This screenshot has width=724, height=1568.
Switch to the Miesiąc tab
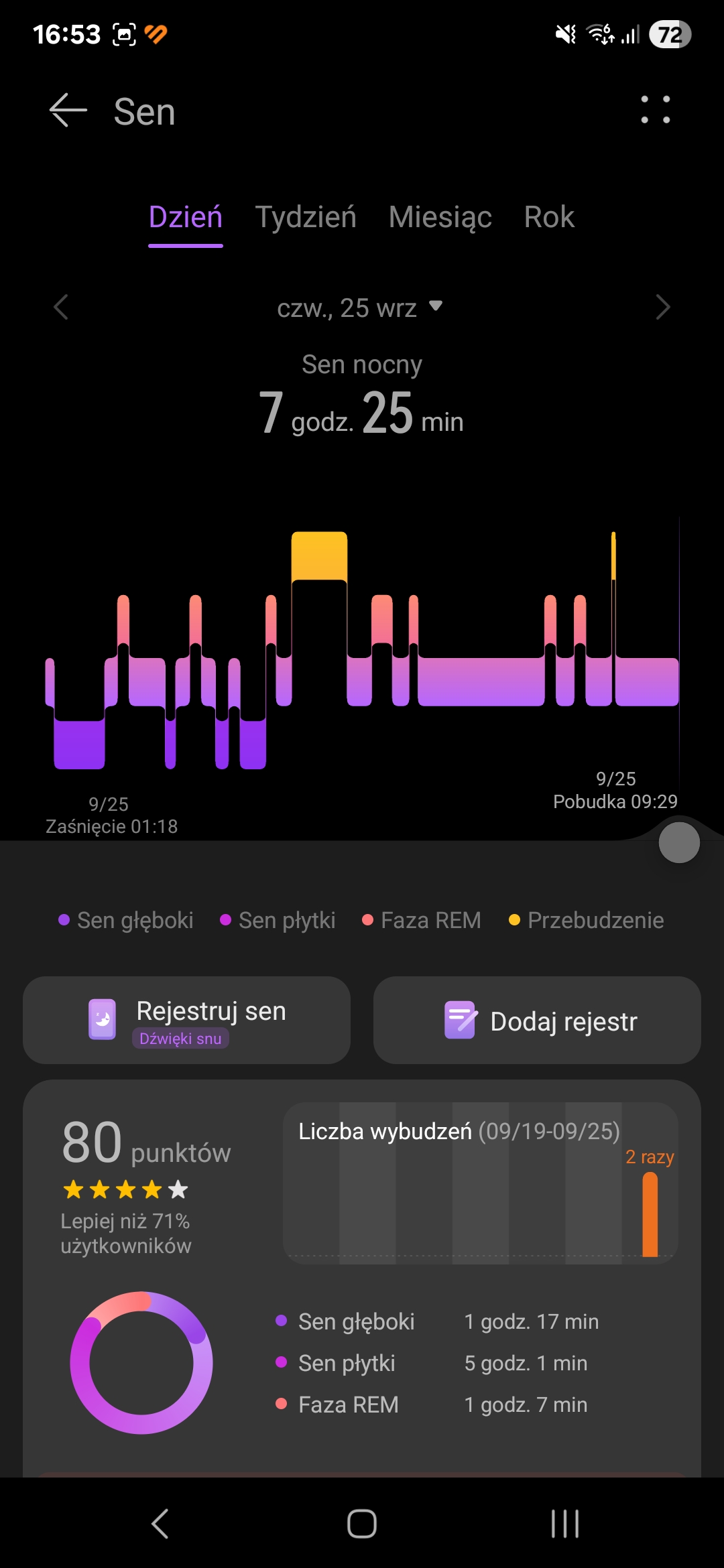point(440,218)
